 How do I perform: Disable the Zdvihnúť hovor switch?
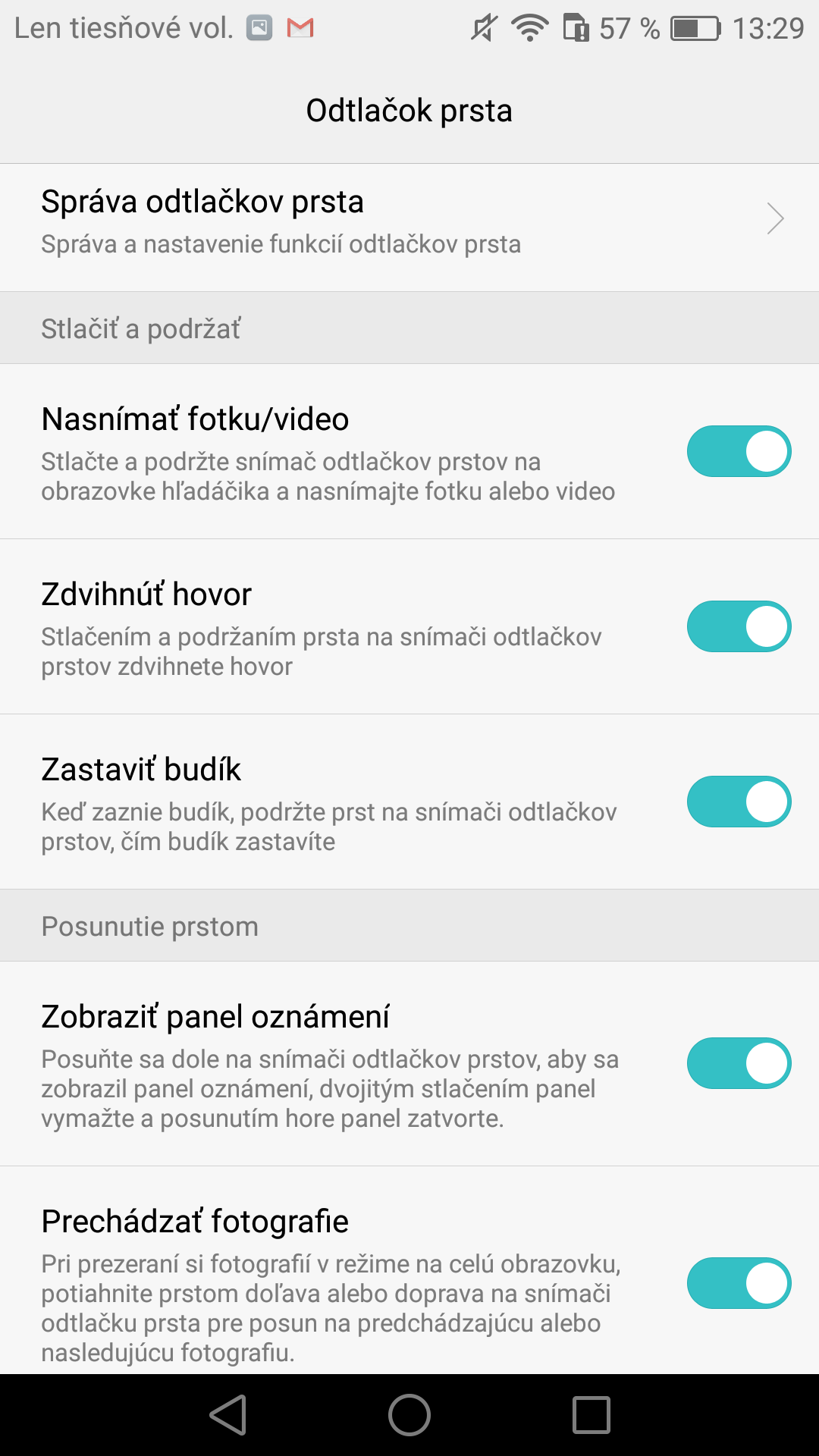739,626
